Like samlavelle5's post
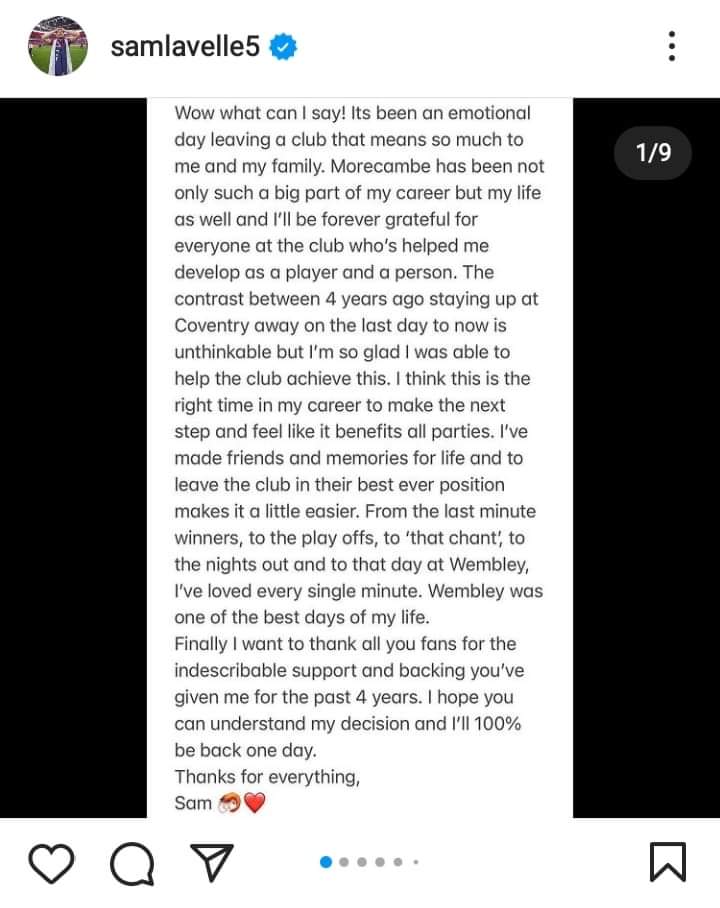720x908 pixels. (x=51, y=862)
